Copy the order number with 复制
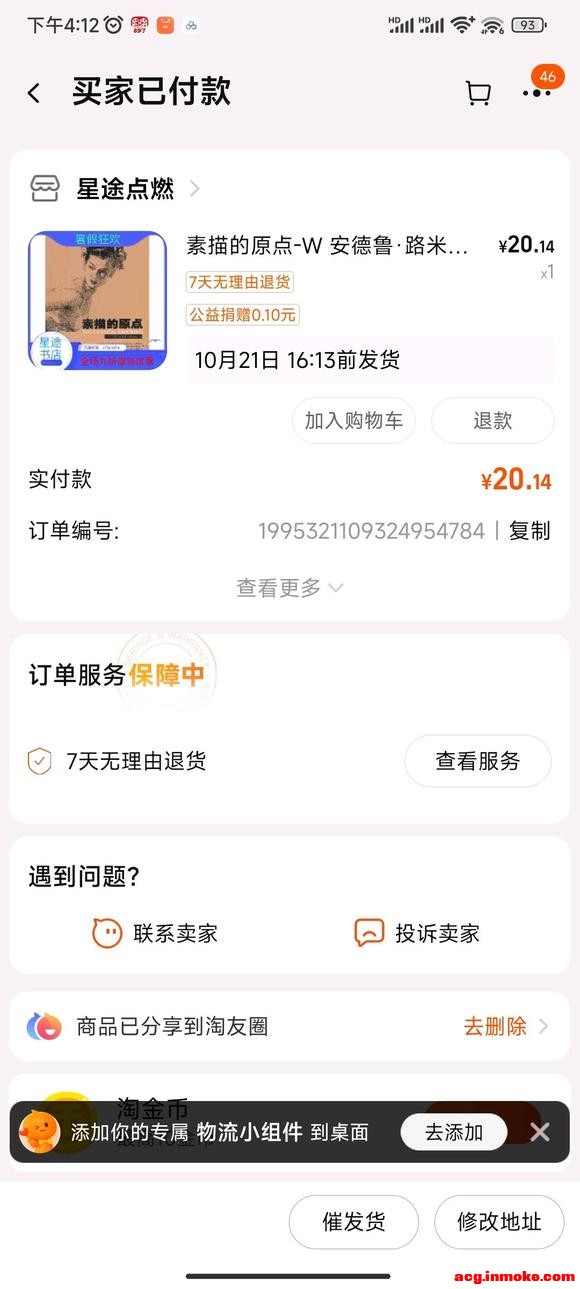 [x=530, y=531]
